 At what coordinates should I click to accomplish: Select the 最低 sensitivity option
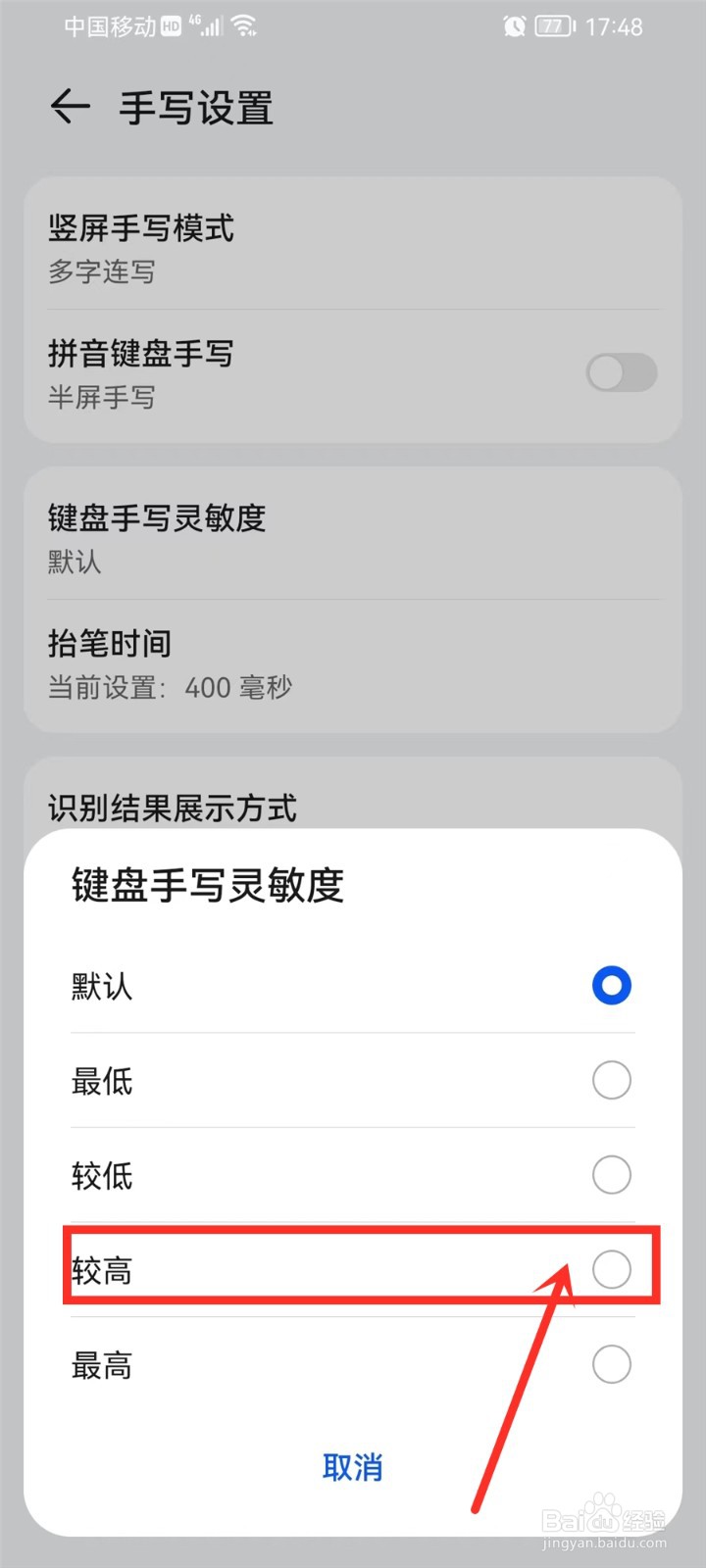[611, 1079]
